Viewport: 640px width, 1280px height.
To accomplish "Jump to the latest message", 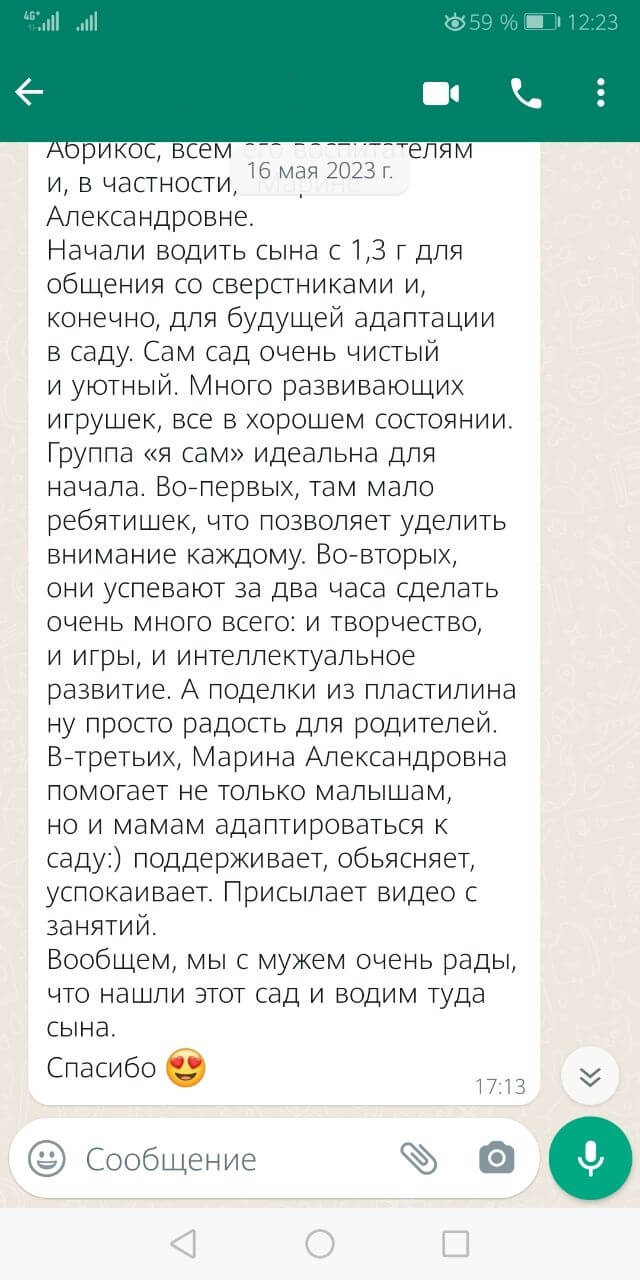I will (590, 1076).
